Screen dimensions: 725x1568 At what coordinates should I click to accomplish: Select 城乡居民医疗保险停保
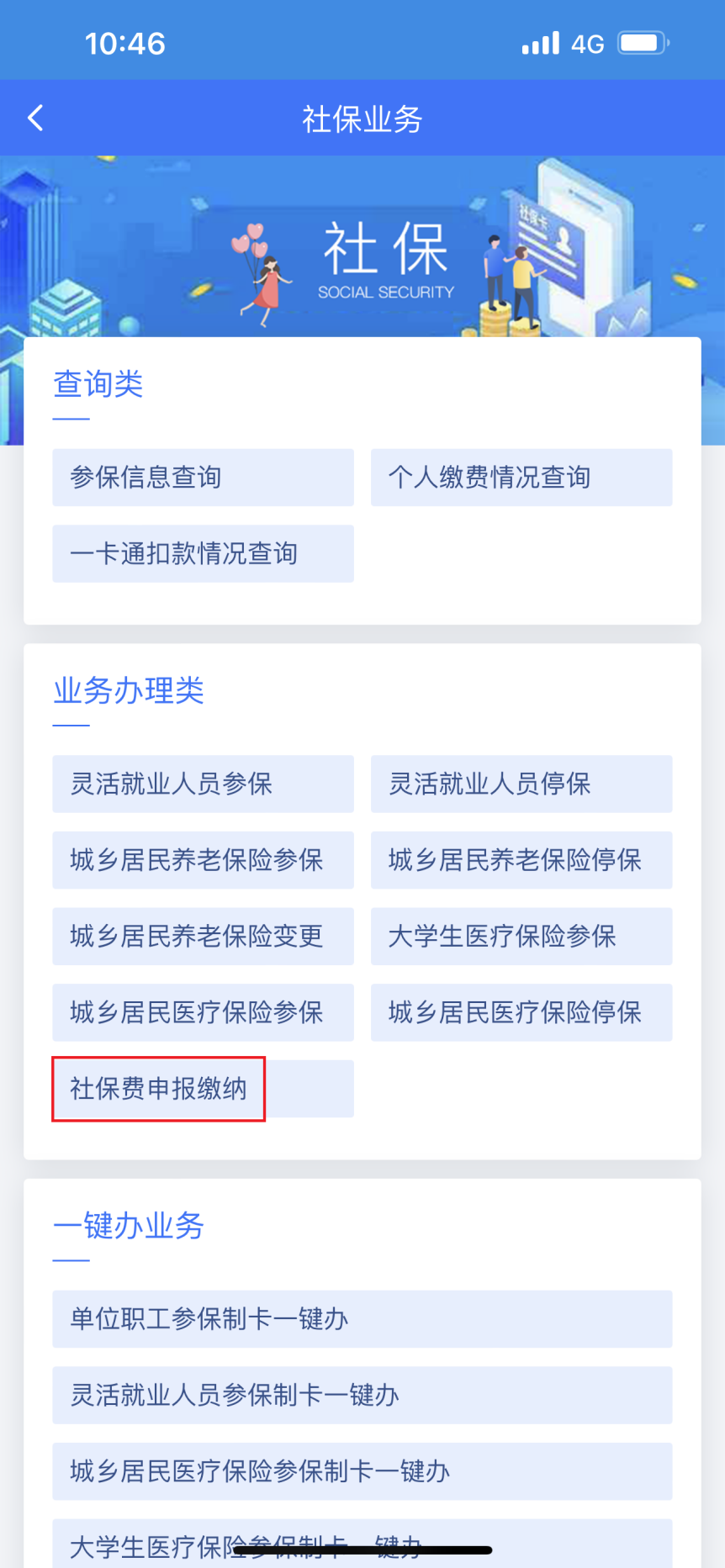click(521, 1012)
